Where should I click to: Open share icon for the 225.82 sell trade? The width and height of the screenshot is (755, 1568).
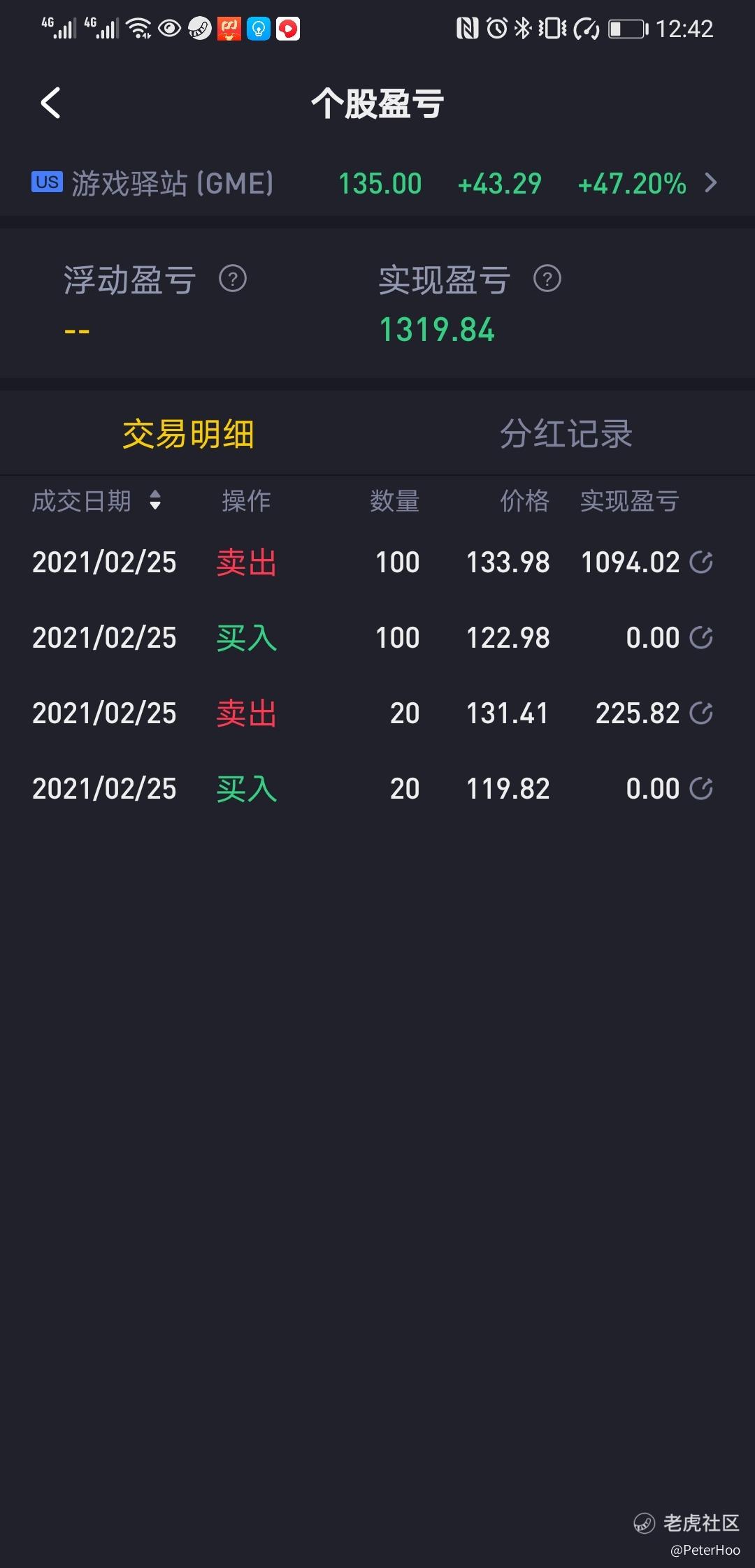click(x=701, y=713)
